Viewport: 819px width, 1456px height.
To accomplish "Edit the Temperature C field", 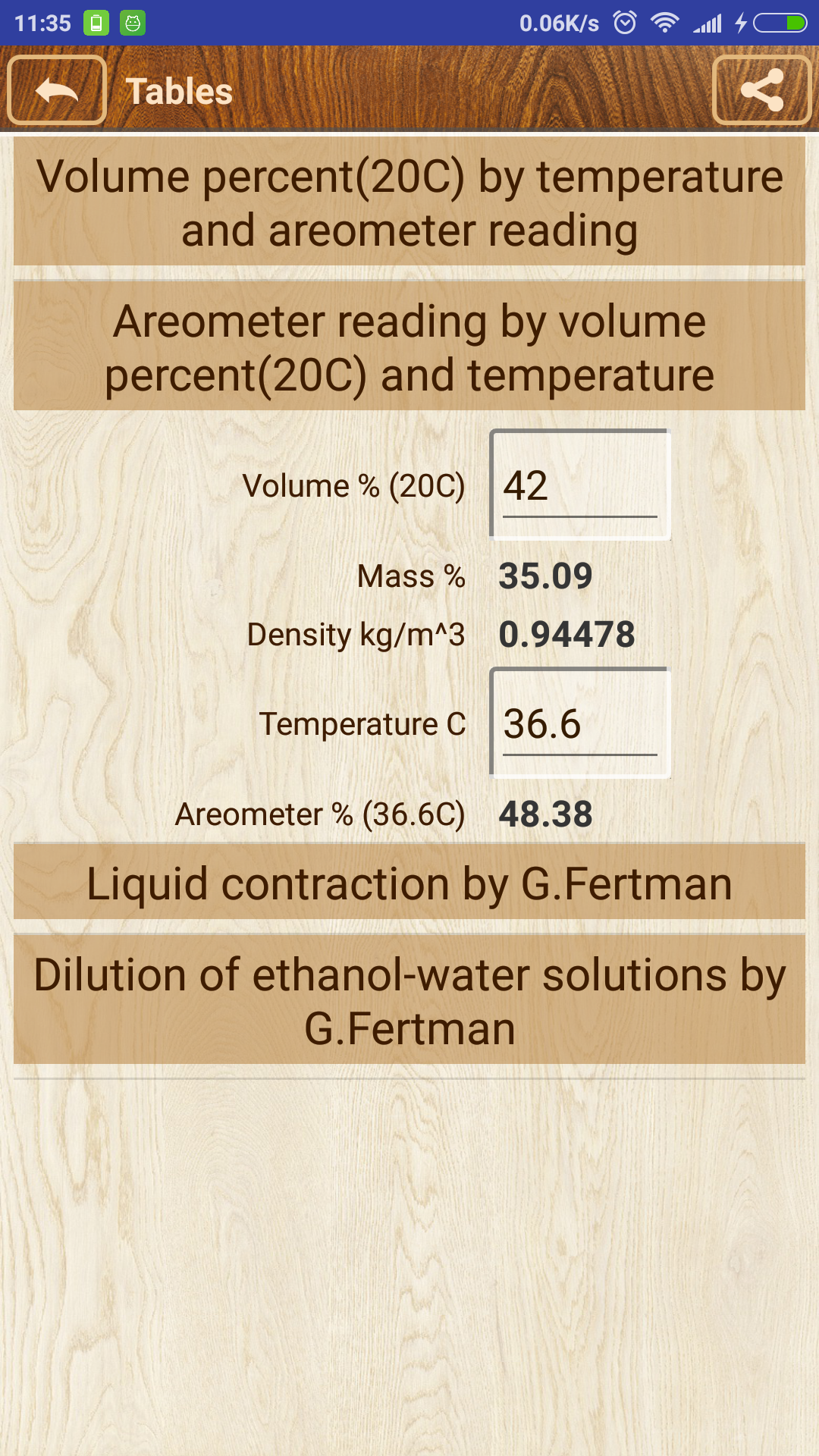I will [579, 724].
